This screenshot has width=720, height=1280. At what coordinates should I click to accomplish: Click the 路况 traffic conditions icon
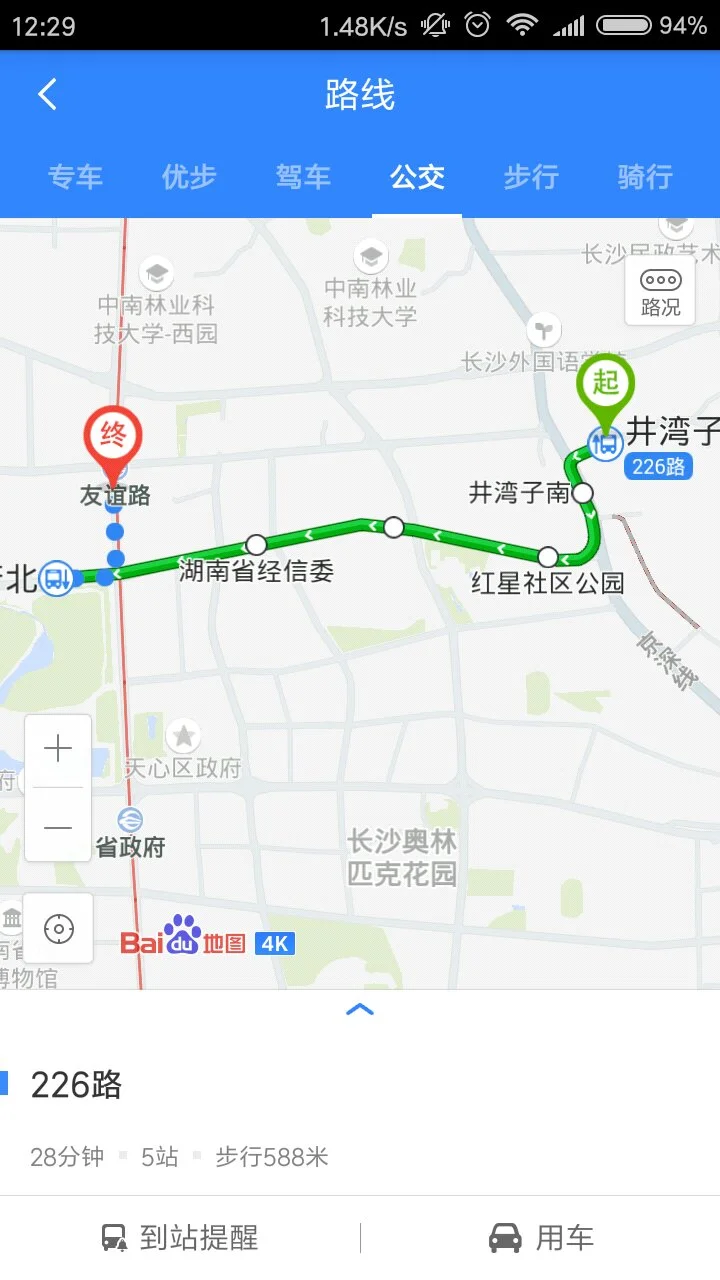pyautogui.click(x=660, y=288)
